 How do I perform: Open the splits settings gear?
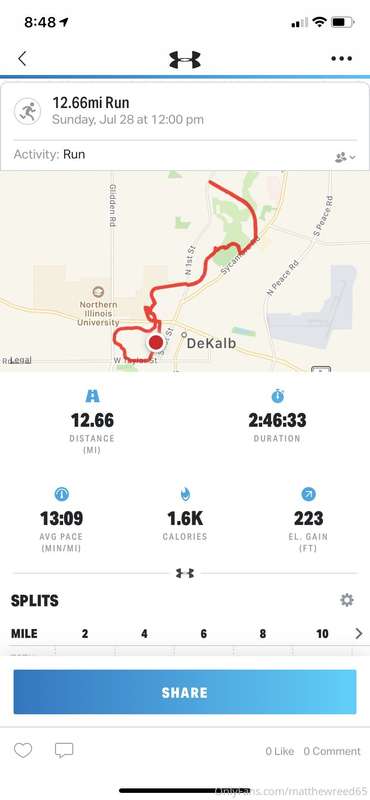[x=347, y=600]
